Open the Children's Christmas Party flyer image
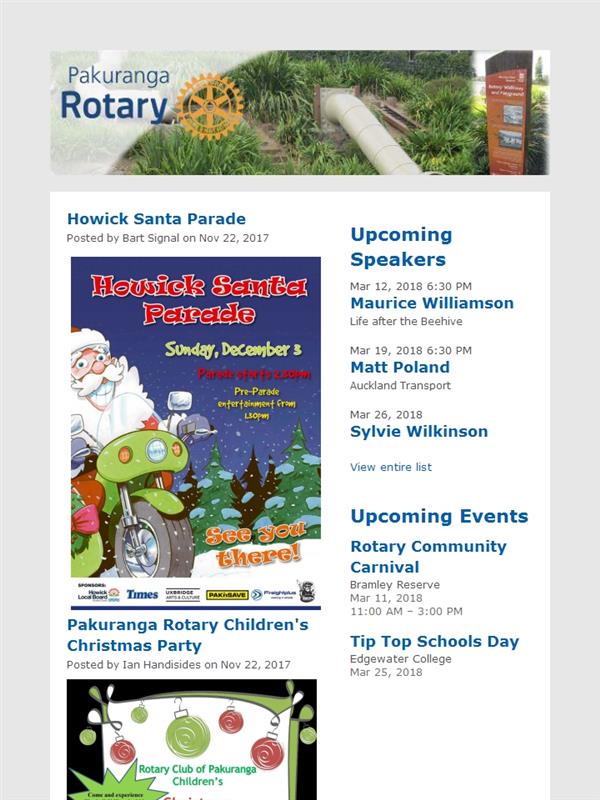The width and height of the screenshot is (600, 800). coord(192,740)
